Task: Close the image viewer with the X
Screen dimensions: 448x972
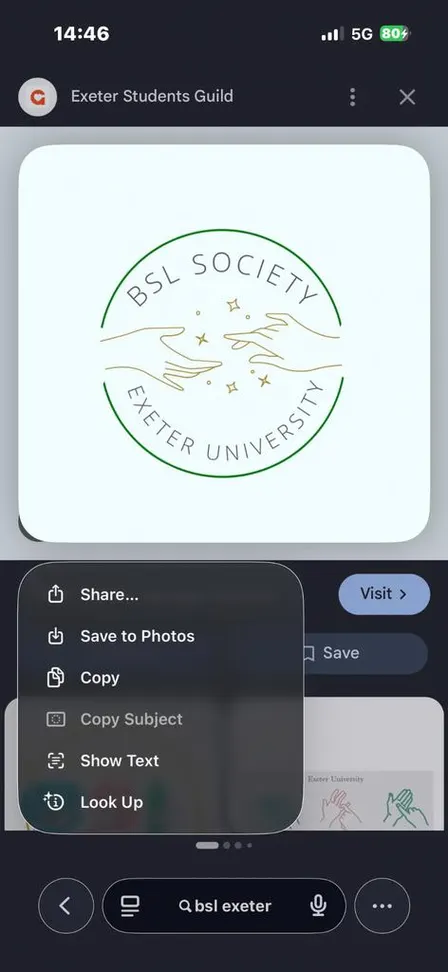Action: (x=407, y=97)
